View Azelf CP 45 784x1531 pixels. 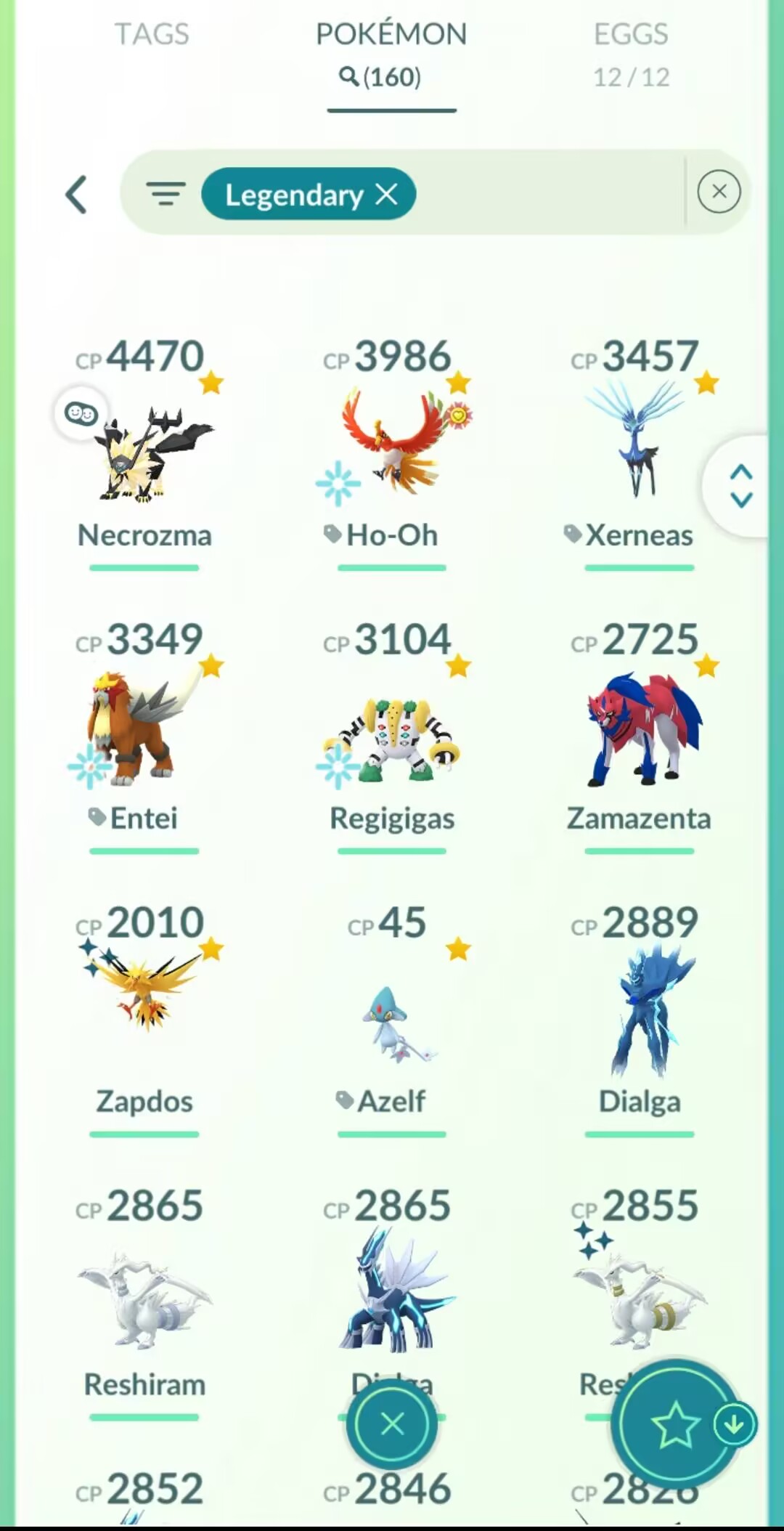point(392,1024)
